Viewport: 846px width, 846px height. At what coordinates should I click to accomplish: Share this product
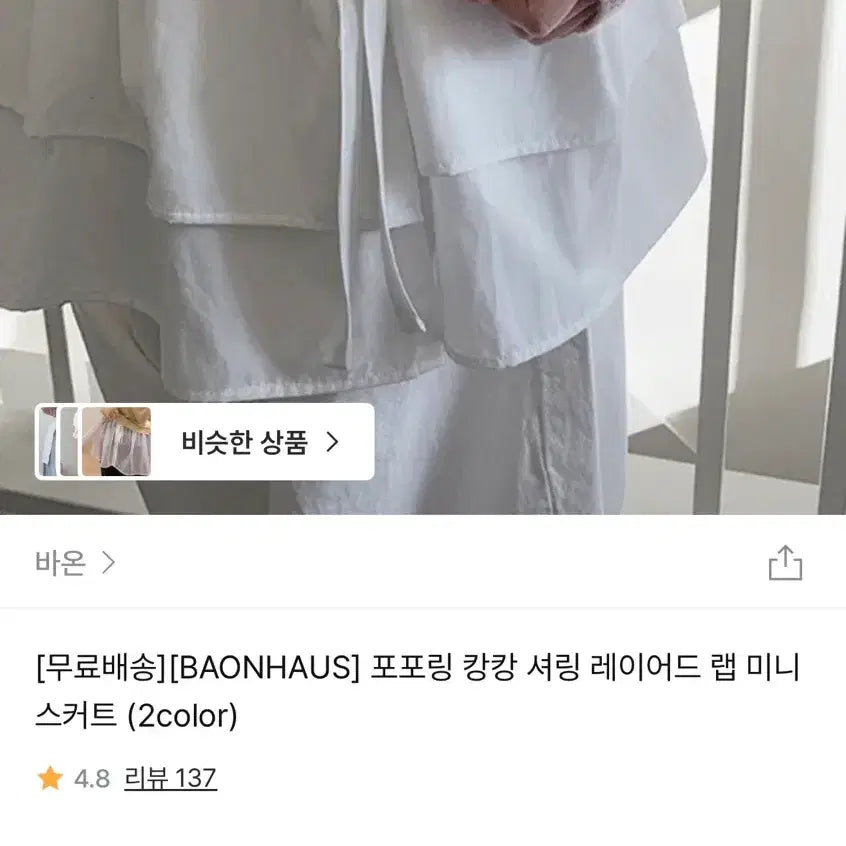(x=785, y=563)
